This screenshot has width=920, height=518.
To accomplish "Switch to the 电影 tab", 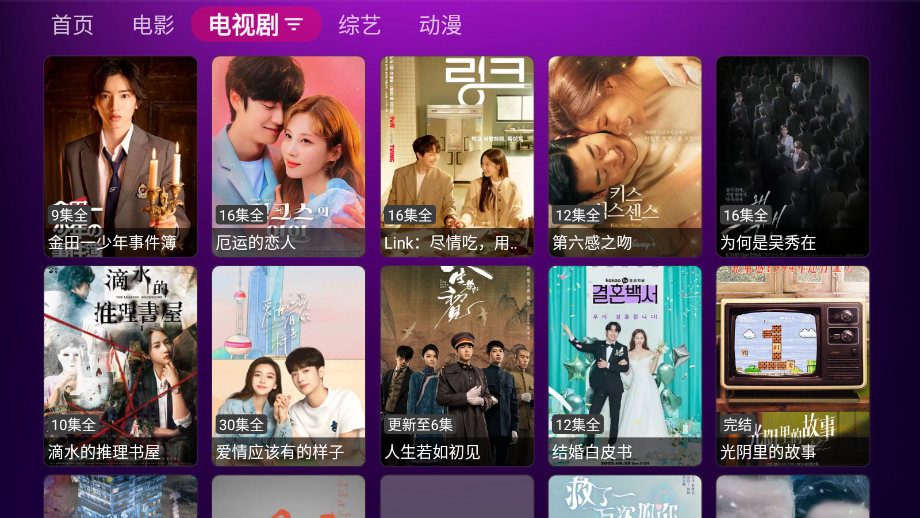I will pos(153,25).
